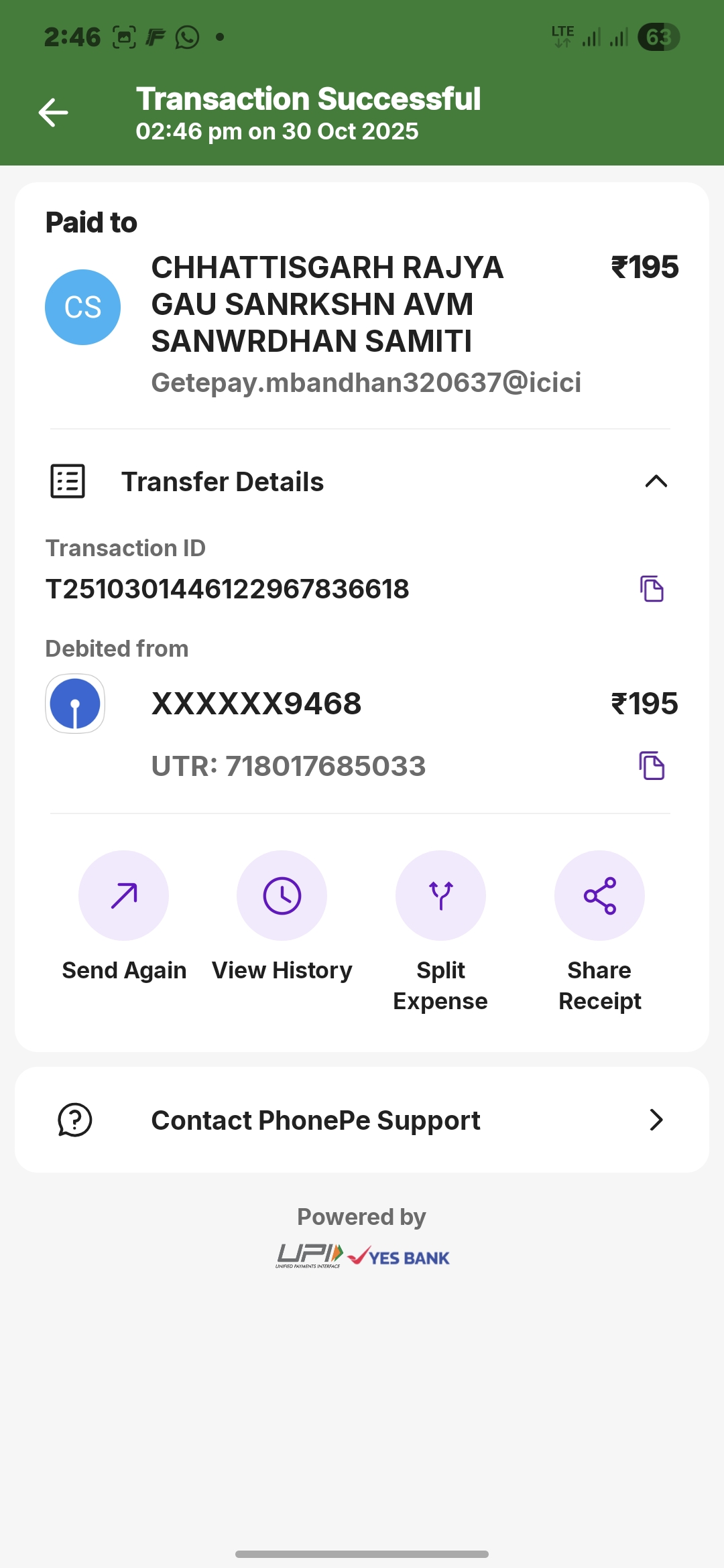Collapse the Transfer Details section

click(x=656, y=481)
